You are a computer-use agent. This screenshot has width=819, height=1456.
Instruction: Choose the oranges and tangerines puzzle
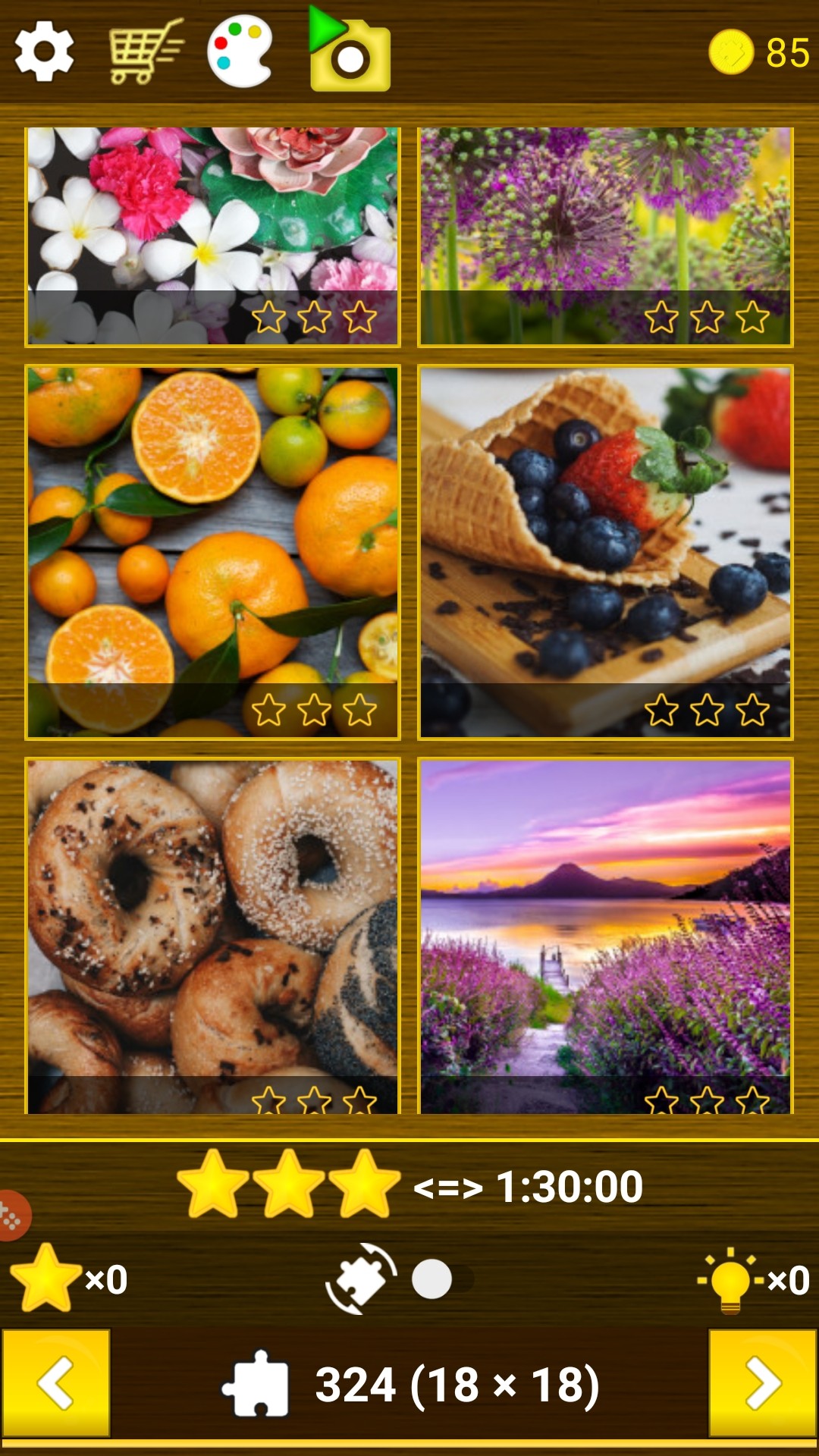click(x=212, y=552)
